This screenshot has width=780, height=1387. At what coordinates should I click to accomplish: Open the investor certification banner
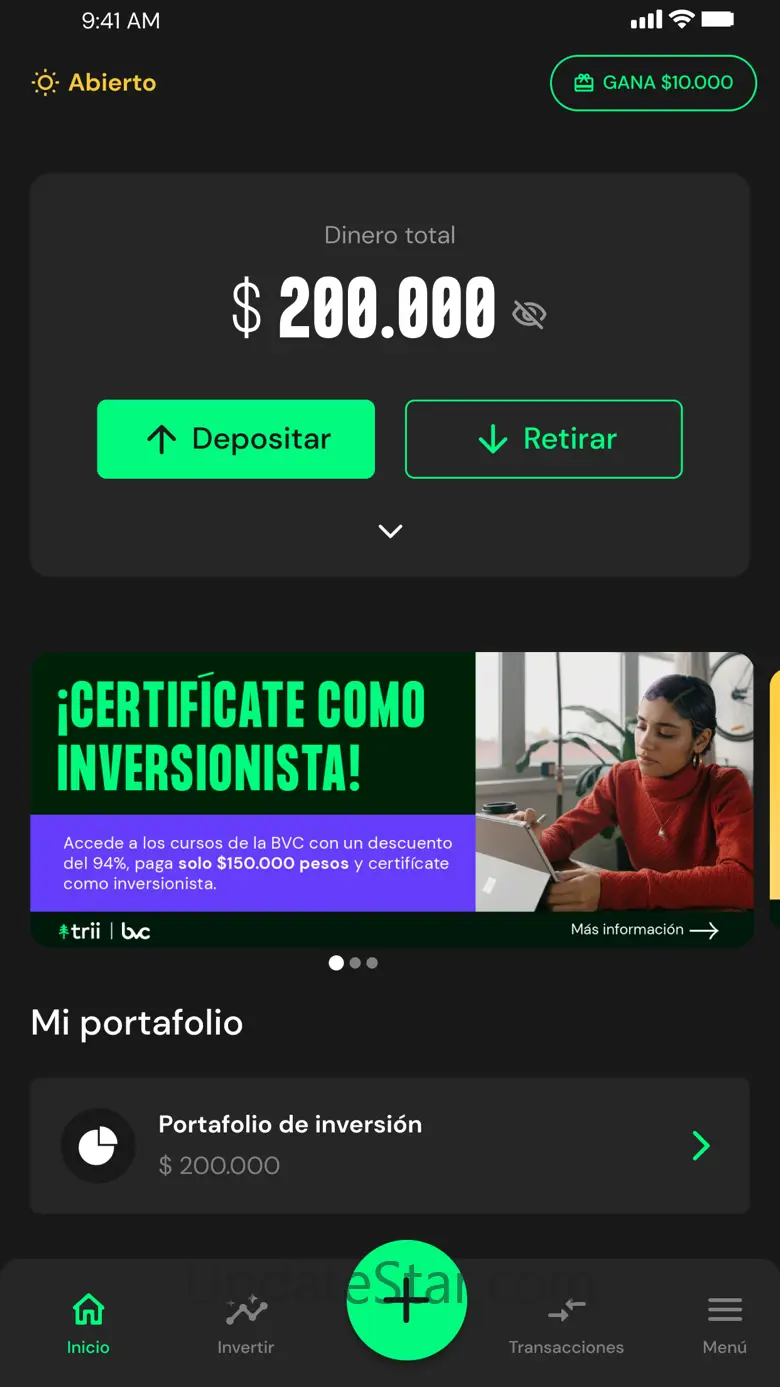391,798
